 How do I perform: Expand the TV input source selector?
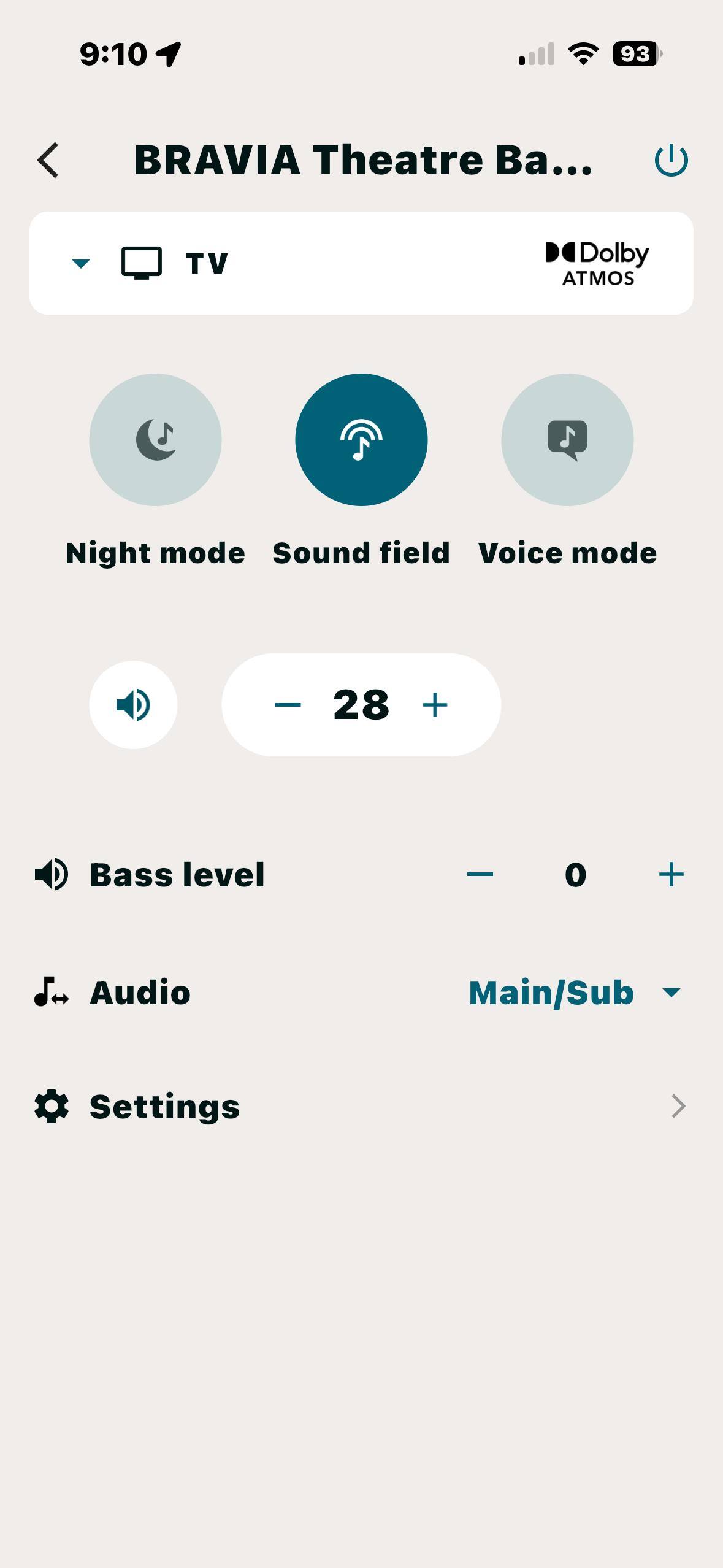[x=81, y=263]
